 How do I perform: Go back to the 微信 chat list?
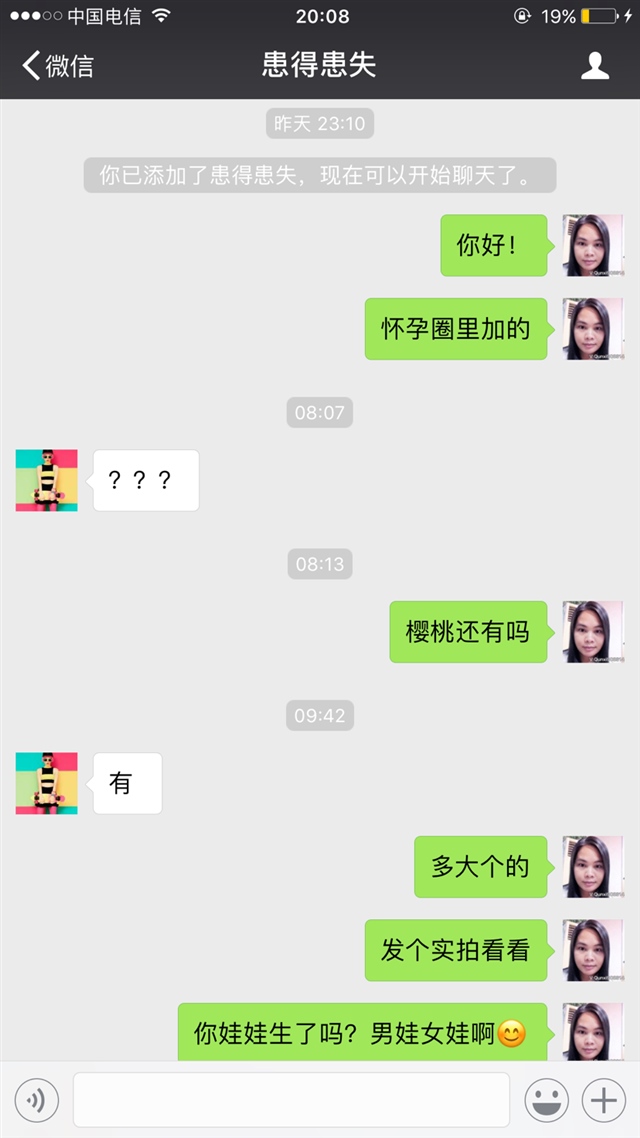point(58,66)
